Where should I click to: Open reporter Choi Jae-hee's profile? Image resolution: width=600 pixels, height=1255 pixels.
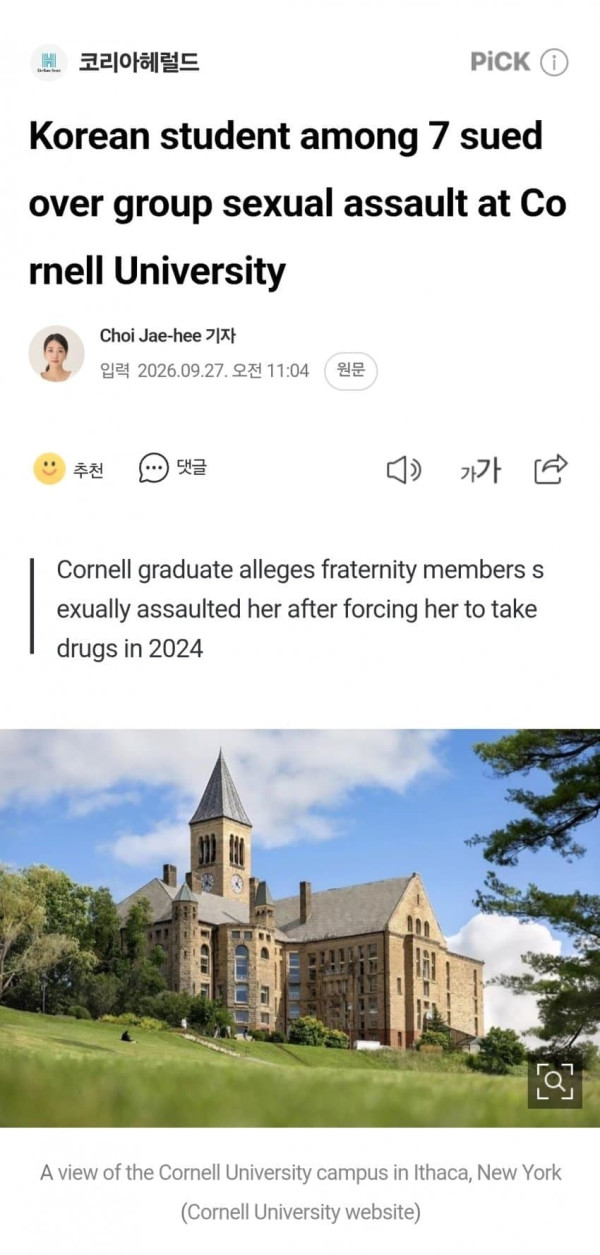pyautogui.click(x=168, y=336)
